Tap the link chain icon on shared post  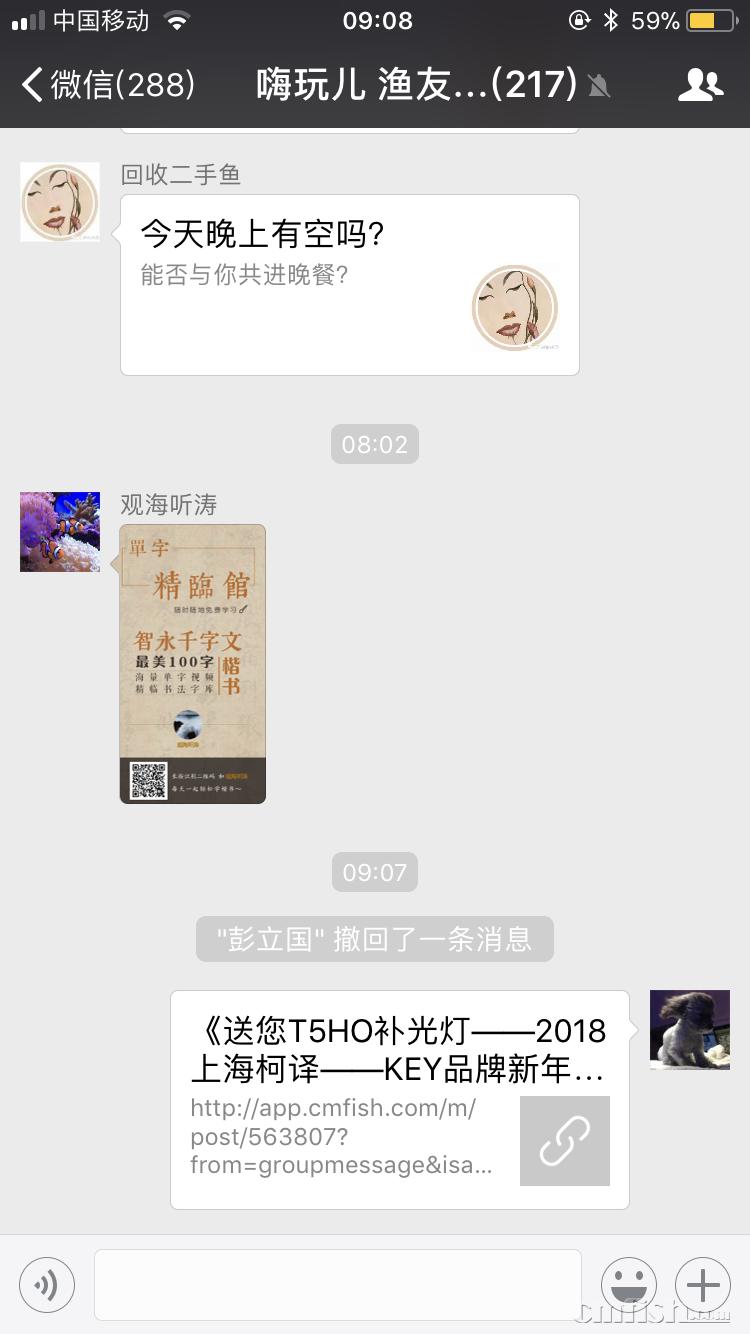click(564, 1140)
